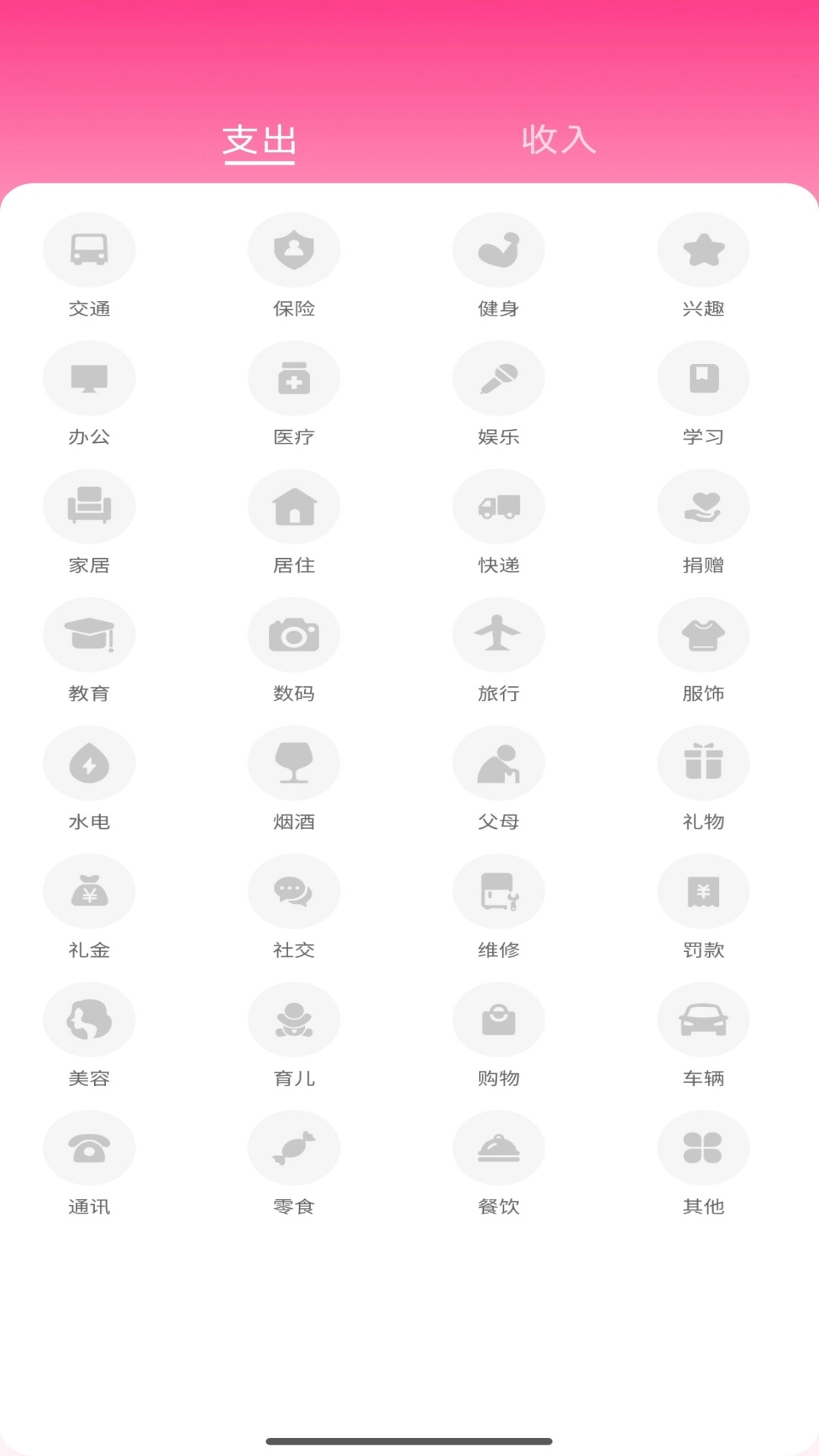Viewport: 819px width, 1456px height.
Task: Select the 服饰 clothing category icon
Action: coord(703,635)
